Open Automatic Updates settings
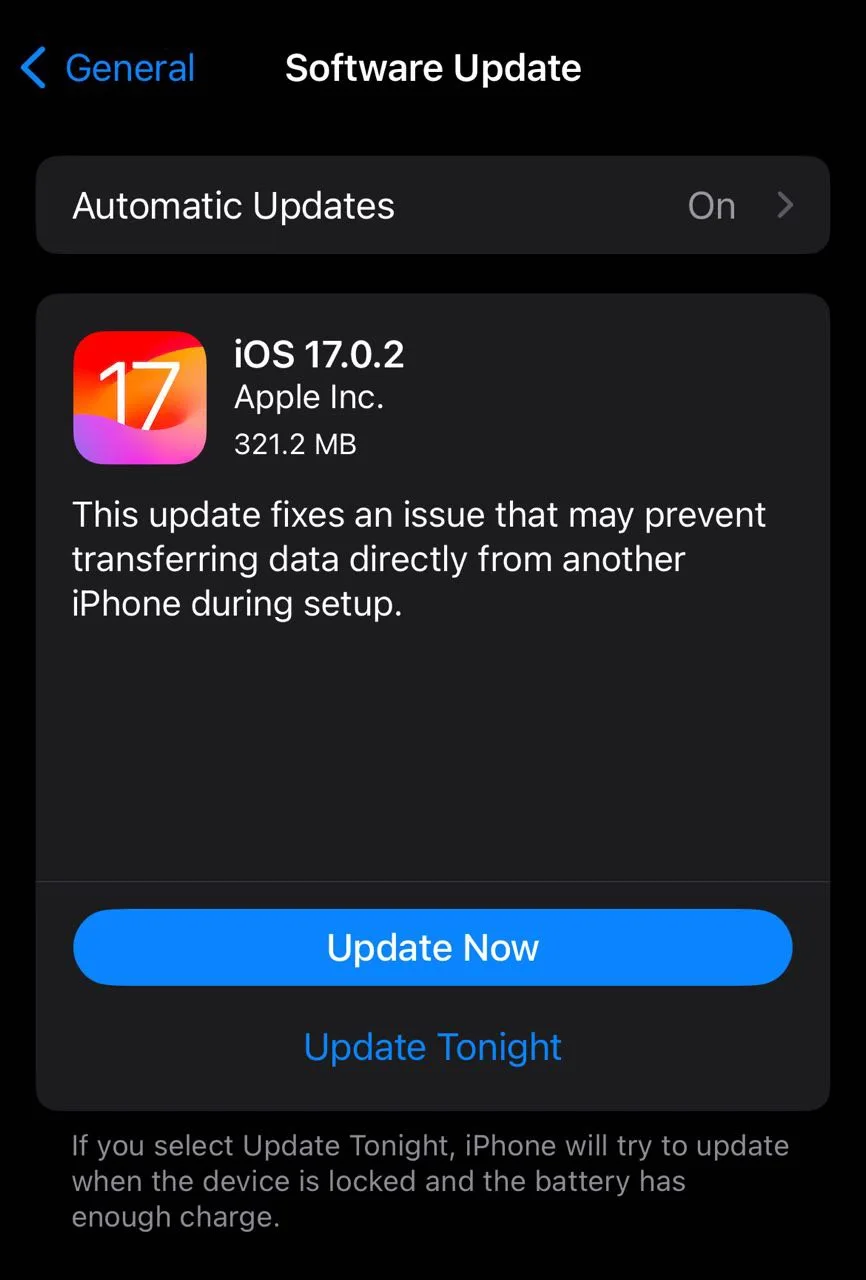Image resolution: width=866 pixels, height=1280 pixels. point(432,206)
